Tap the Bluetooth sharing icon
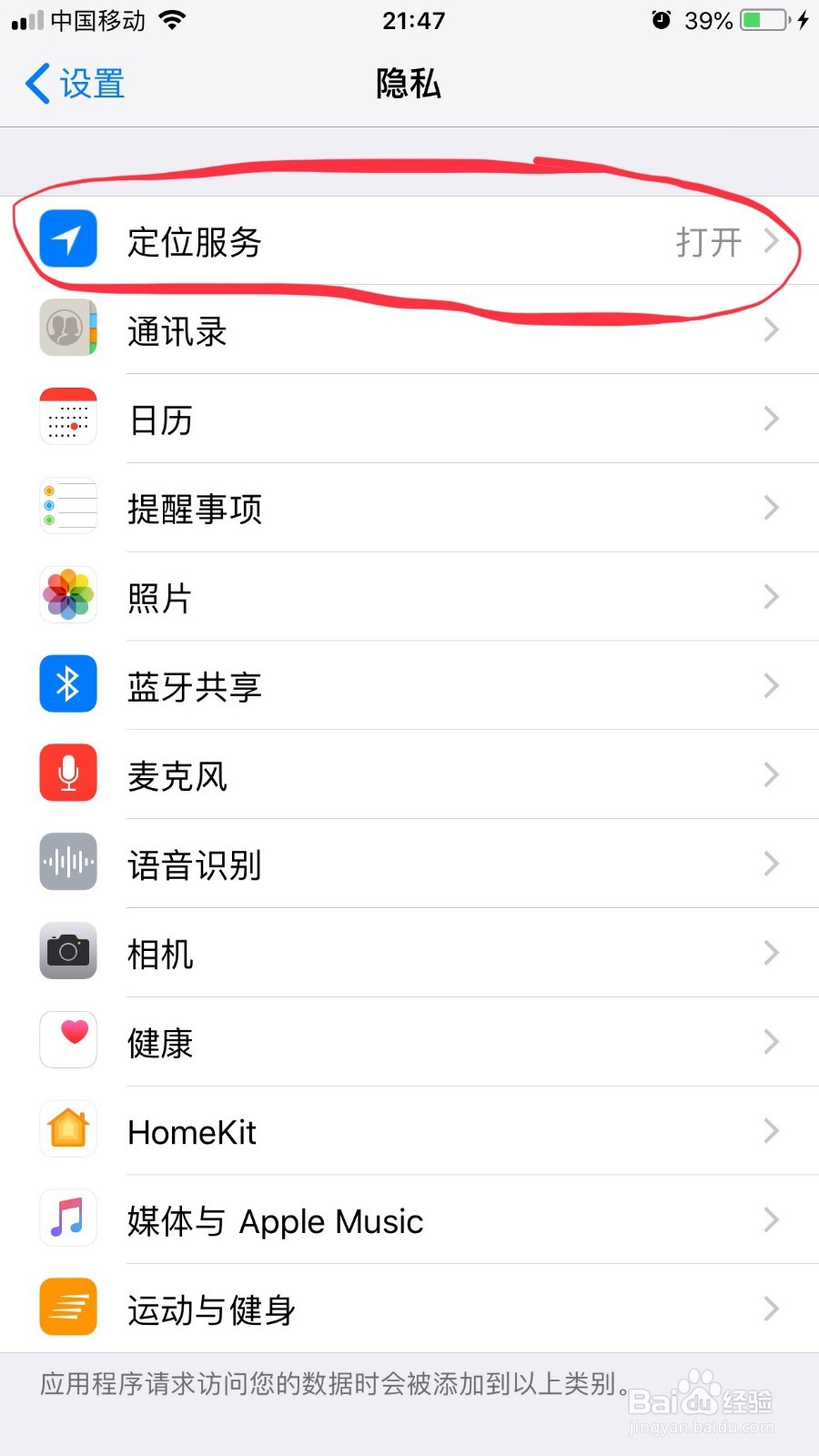Viewport: 819px width, 1456px height. (x=67, y=683)
